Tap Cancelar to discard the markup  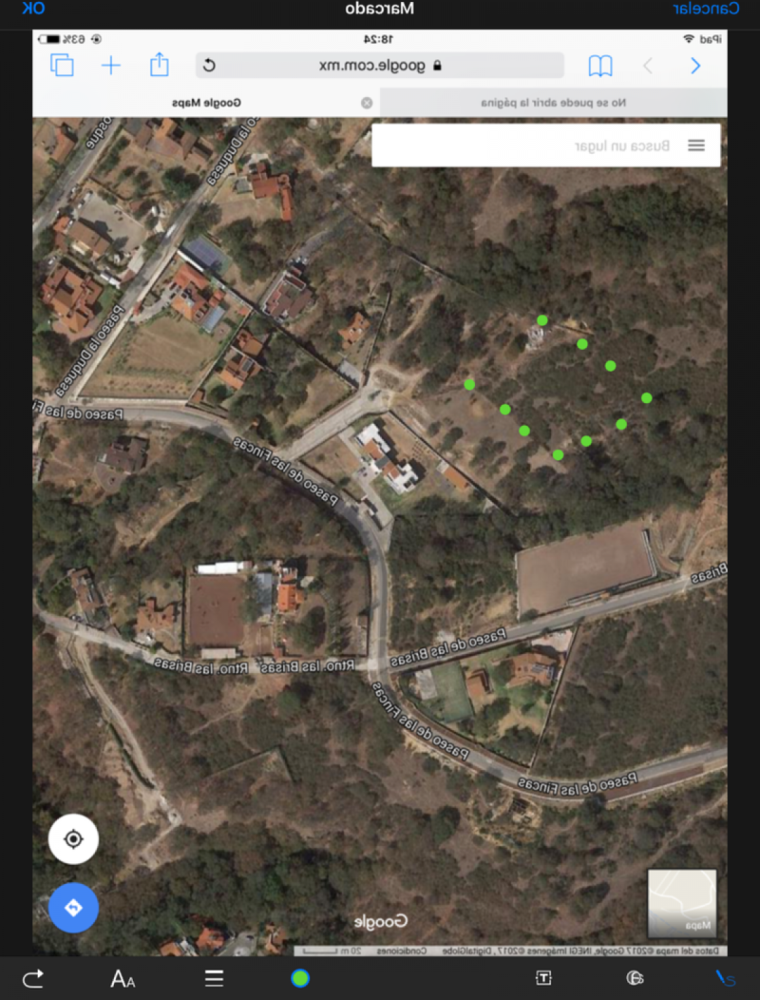click(x=706, y=9)
